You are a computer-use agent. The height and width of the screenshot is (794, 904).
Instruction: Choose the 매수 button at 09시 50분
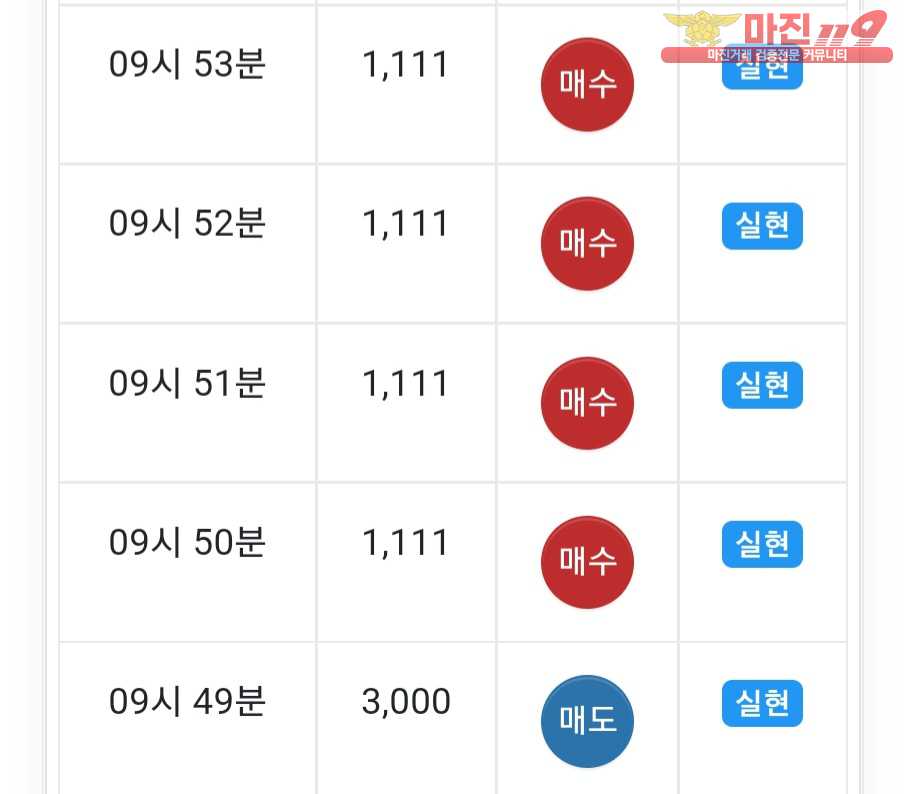[587, 562]
